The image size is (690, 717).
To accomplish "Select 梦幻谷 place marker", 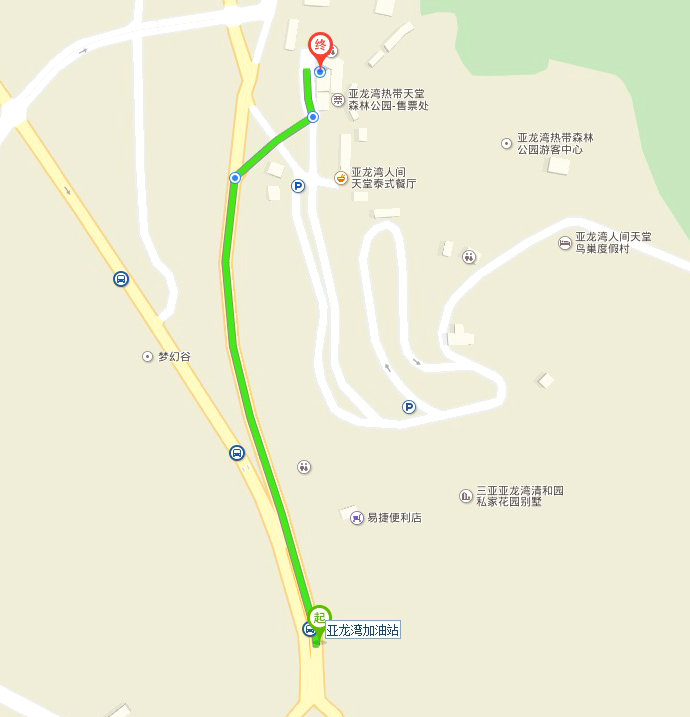I will pyautogui.click(x=148, y=356).
